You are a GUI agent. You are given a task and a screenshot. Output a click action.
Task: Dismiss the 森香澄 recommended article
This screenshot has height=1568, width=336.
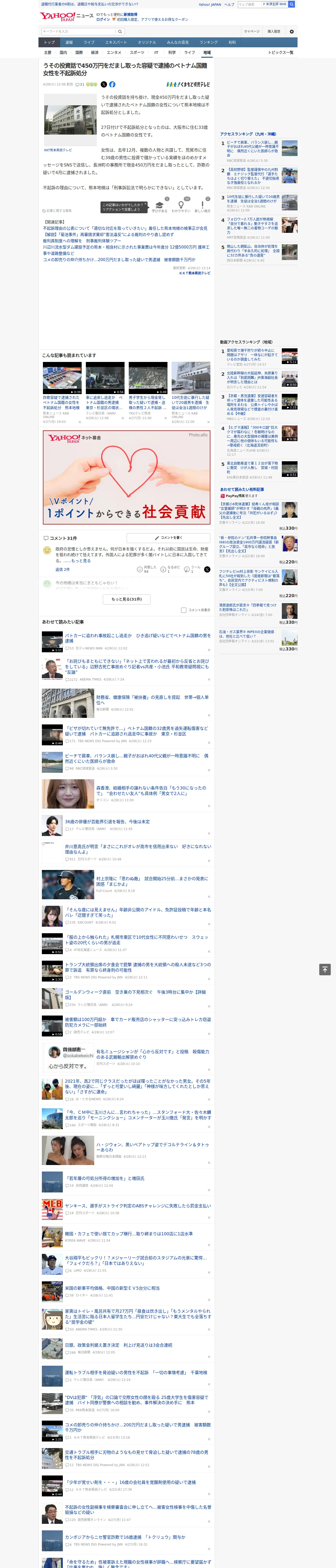coord(209,806)
